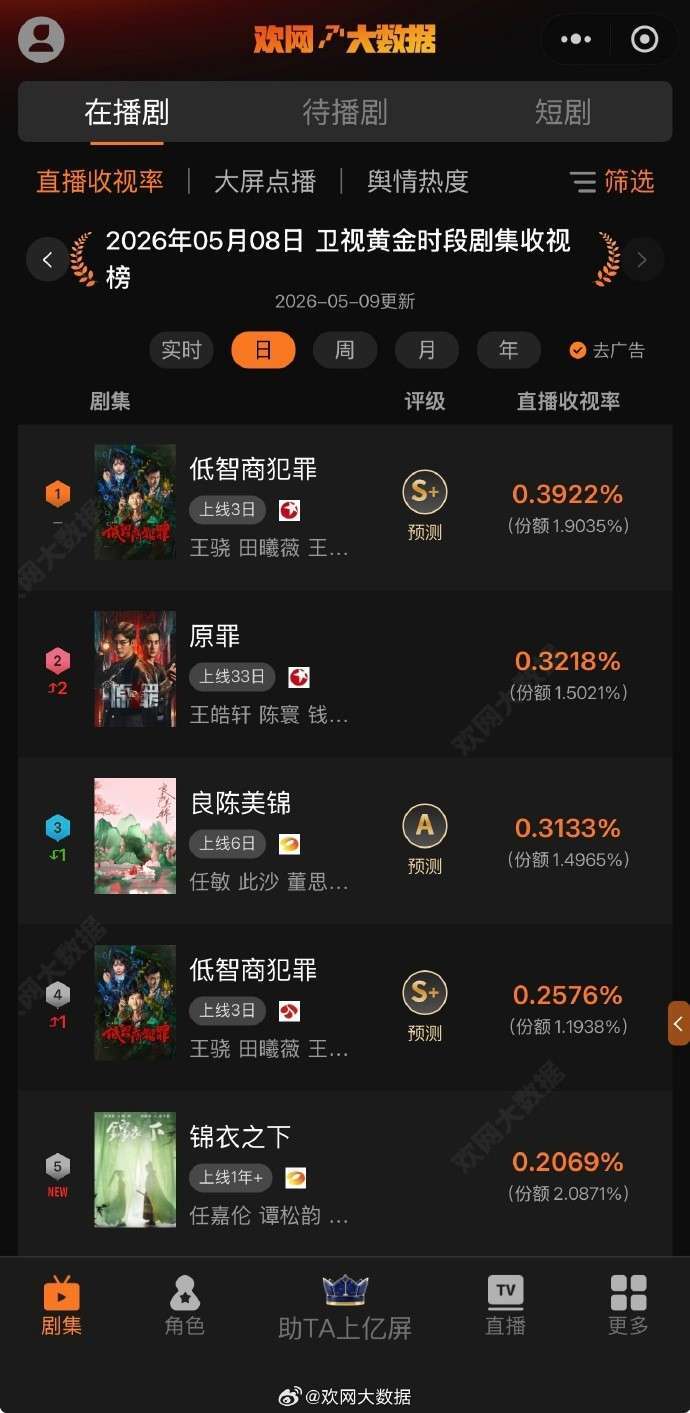
Task: Close the mini program via circle icon
Action: pos(645,39)
